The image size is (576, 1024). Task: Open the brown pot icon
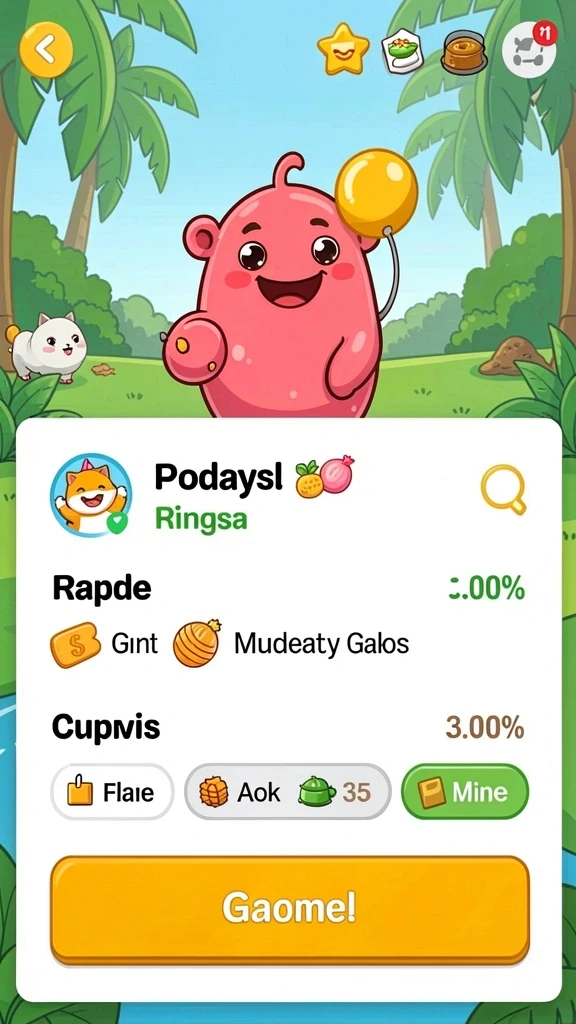point(464,52)
